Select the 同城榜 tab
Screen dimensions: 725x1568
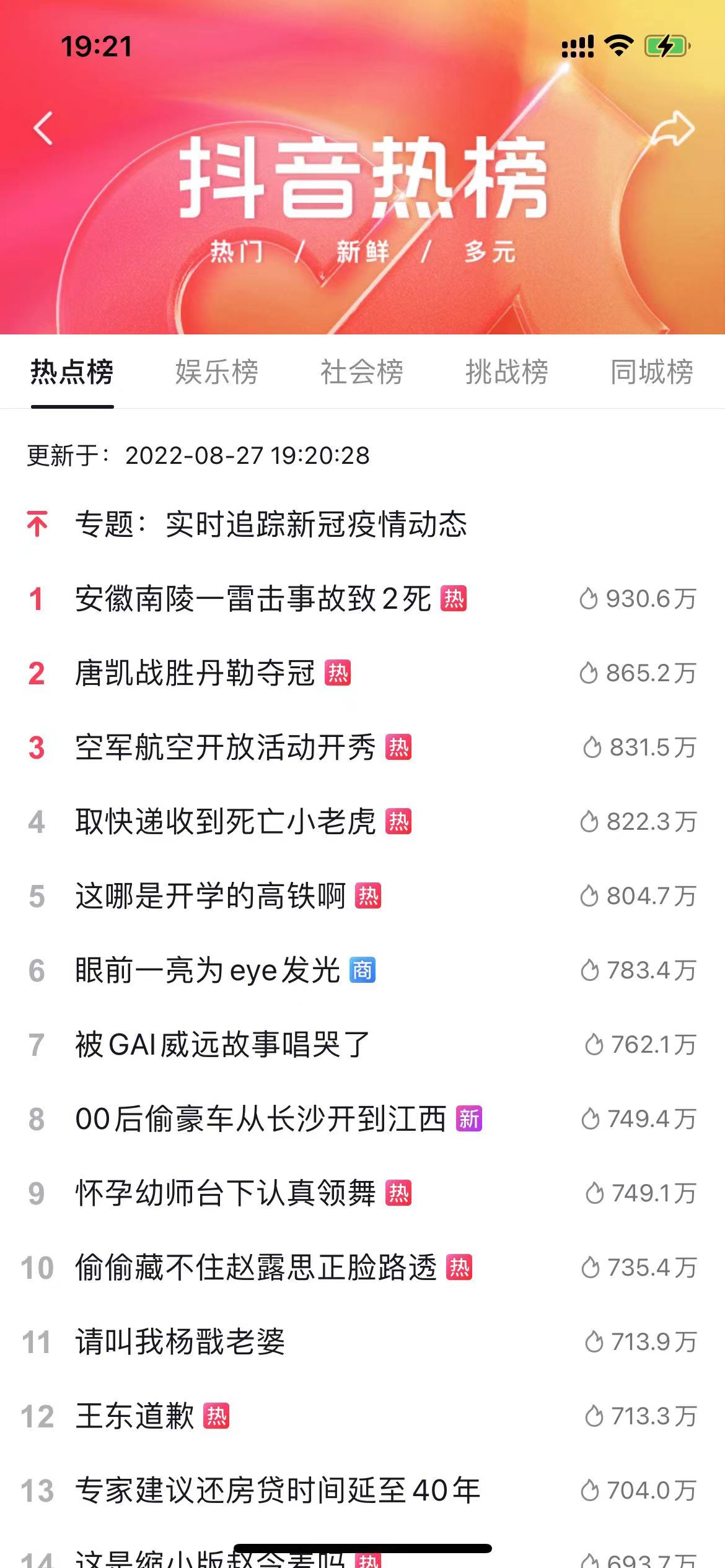[651, 372]
